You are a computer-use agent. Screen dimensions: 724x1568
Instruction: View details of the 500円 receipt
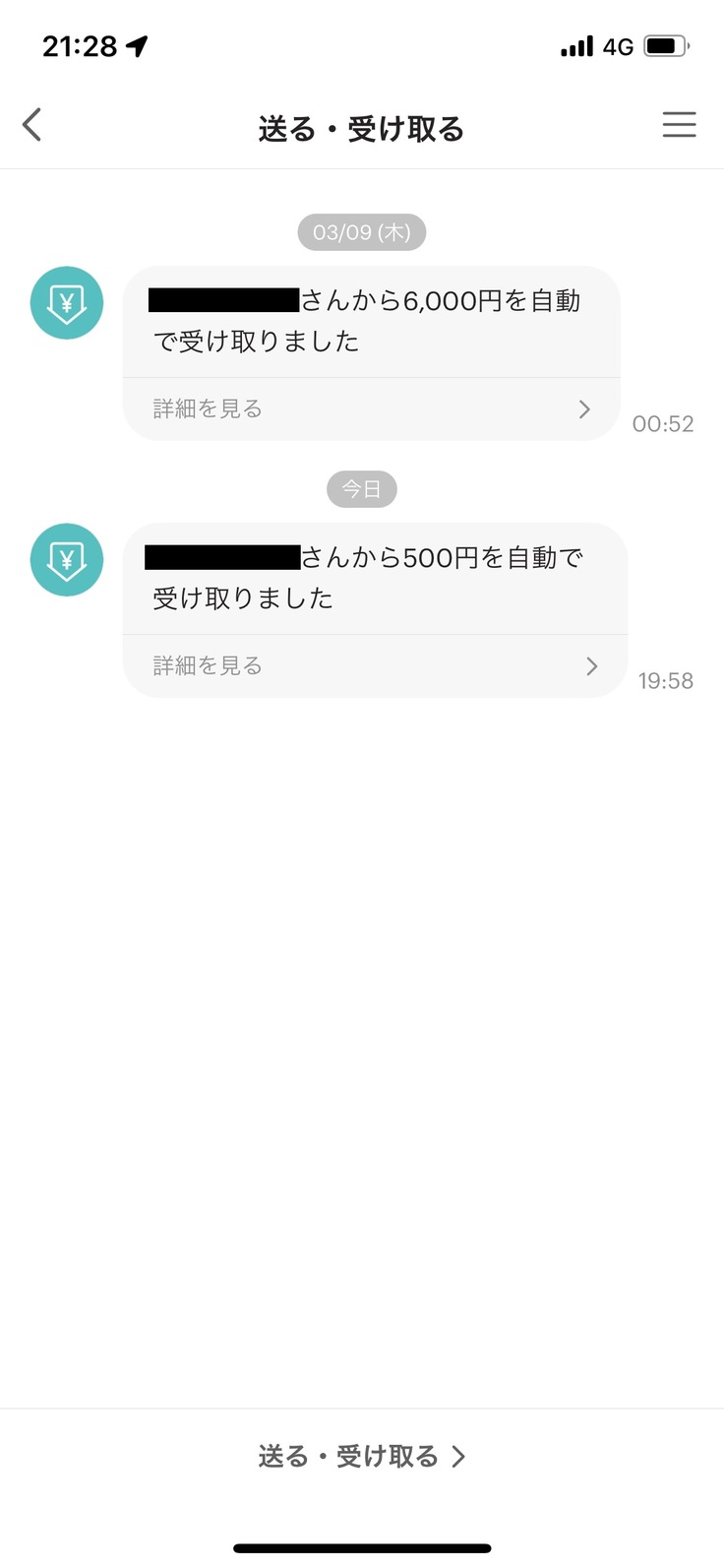[x=374, y=666]
